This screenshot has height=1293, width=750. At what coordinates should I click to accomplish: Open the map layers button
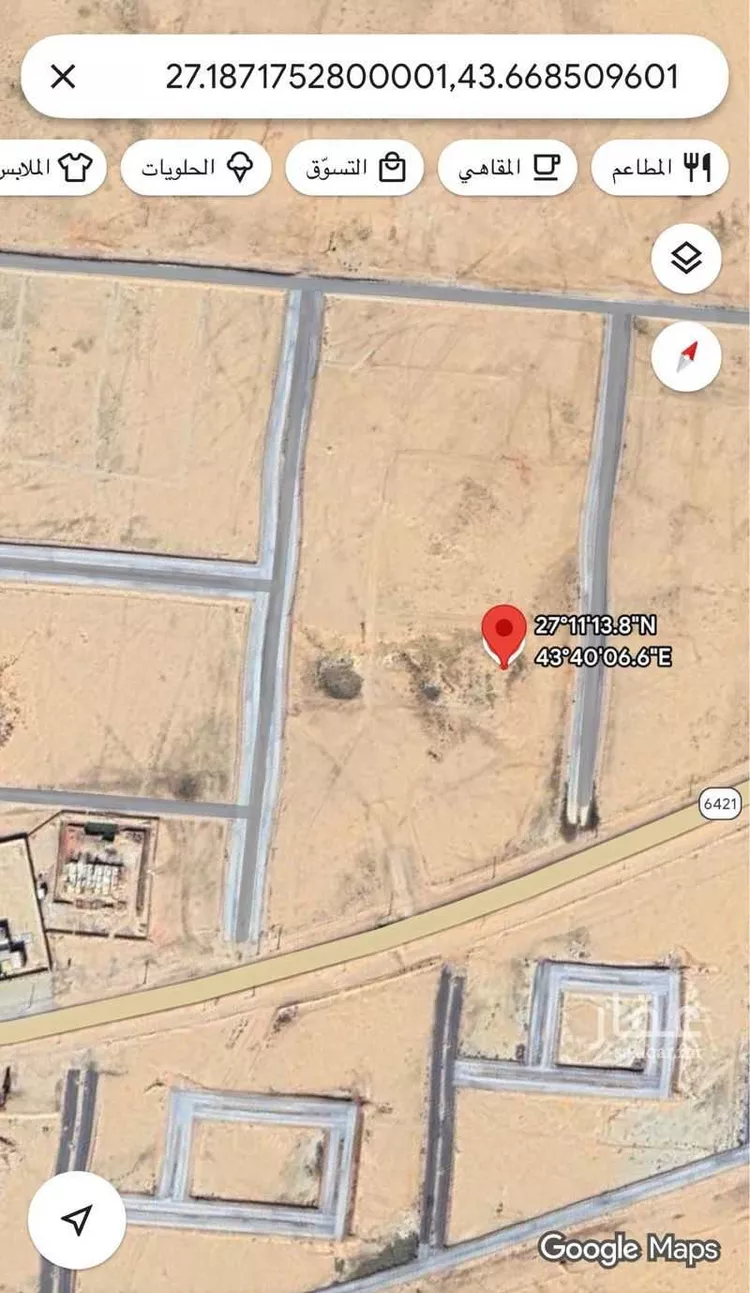686,259
